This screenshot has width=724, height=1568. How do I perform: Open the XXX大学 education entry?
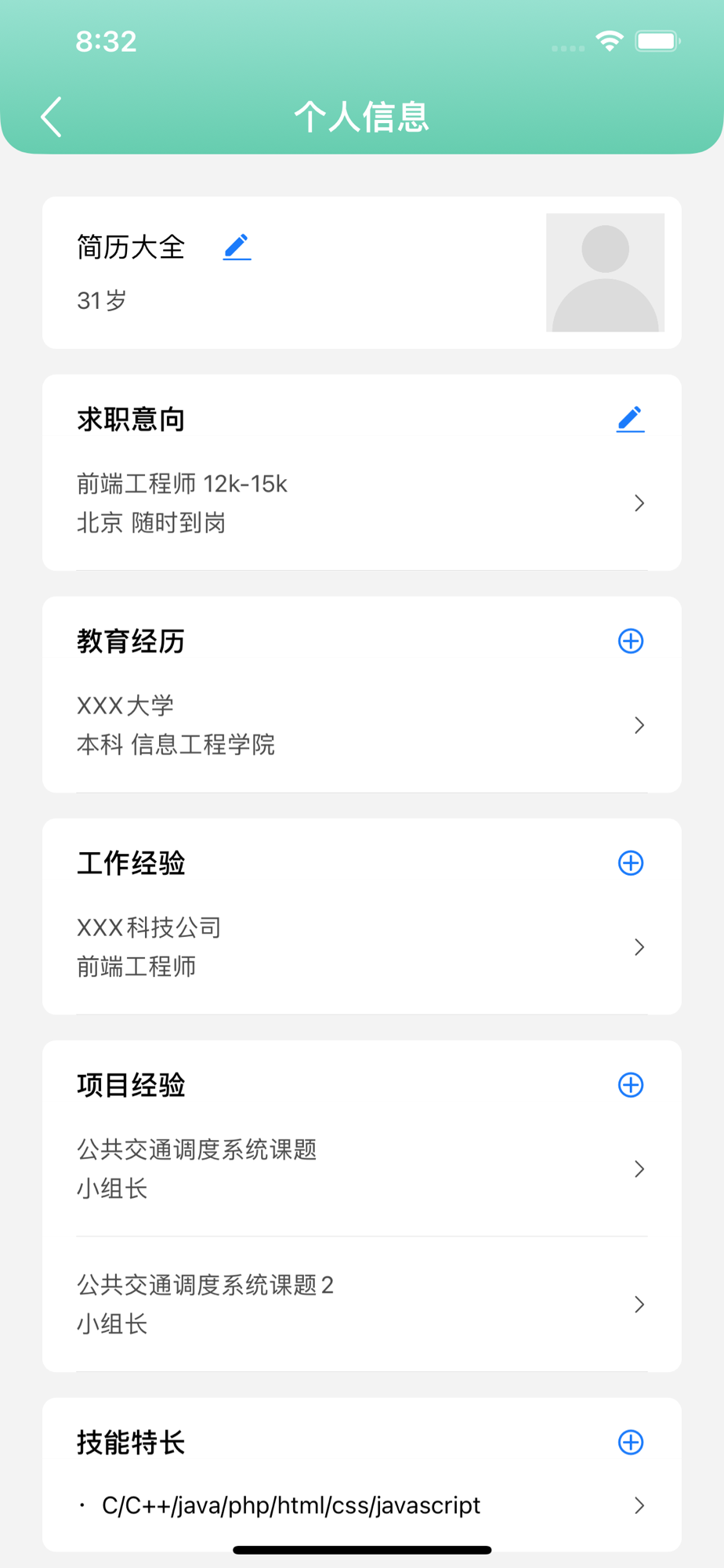360,725
